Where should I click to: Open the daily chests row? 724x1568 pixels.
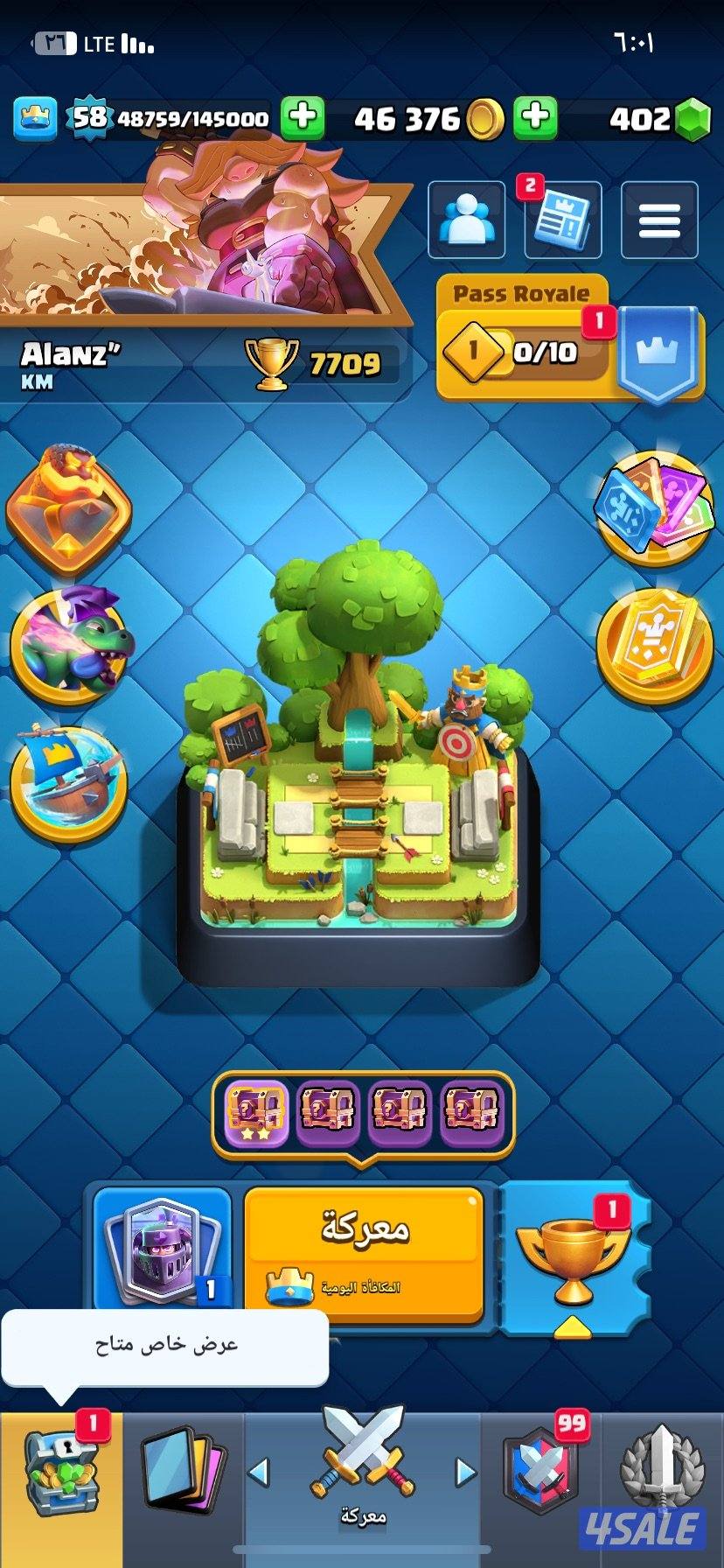pyautogui.click(x=363, y=1114)
